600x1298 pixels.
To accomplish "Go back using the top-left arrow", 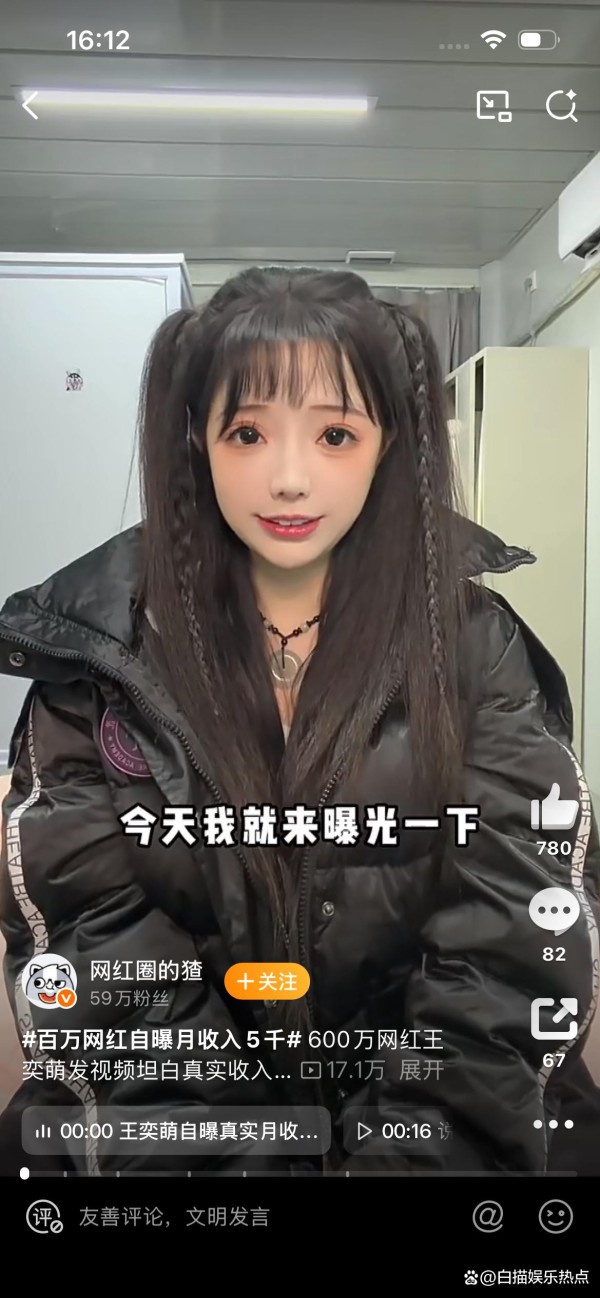I will [x=30, y=105].
